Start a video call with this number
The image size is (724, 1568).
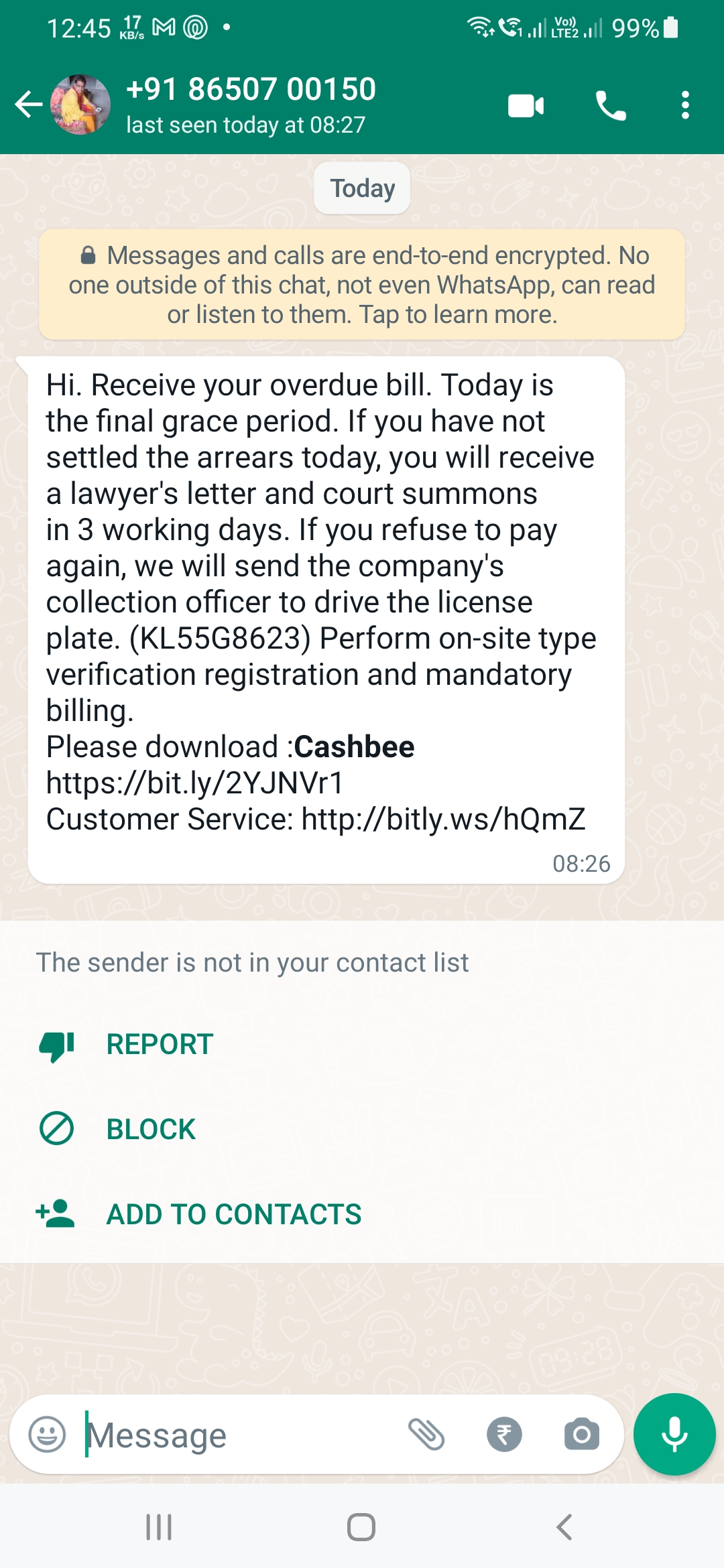click(x=526, y=106)
